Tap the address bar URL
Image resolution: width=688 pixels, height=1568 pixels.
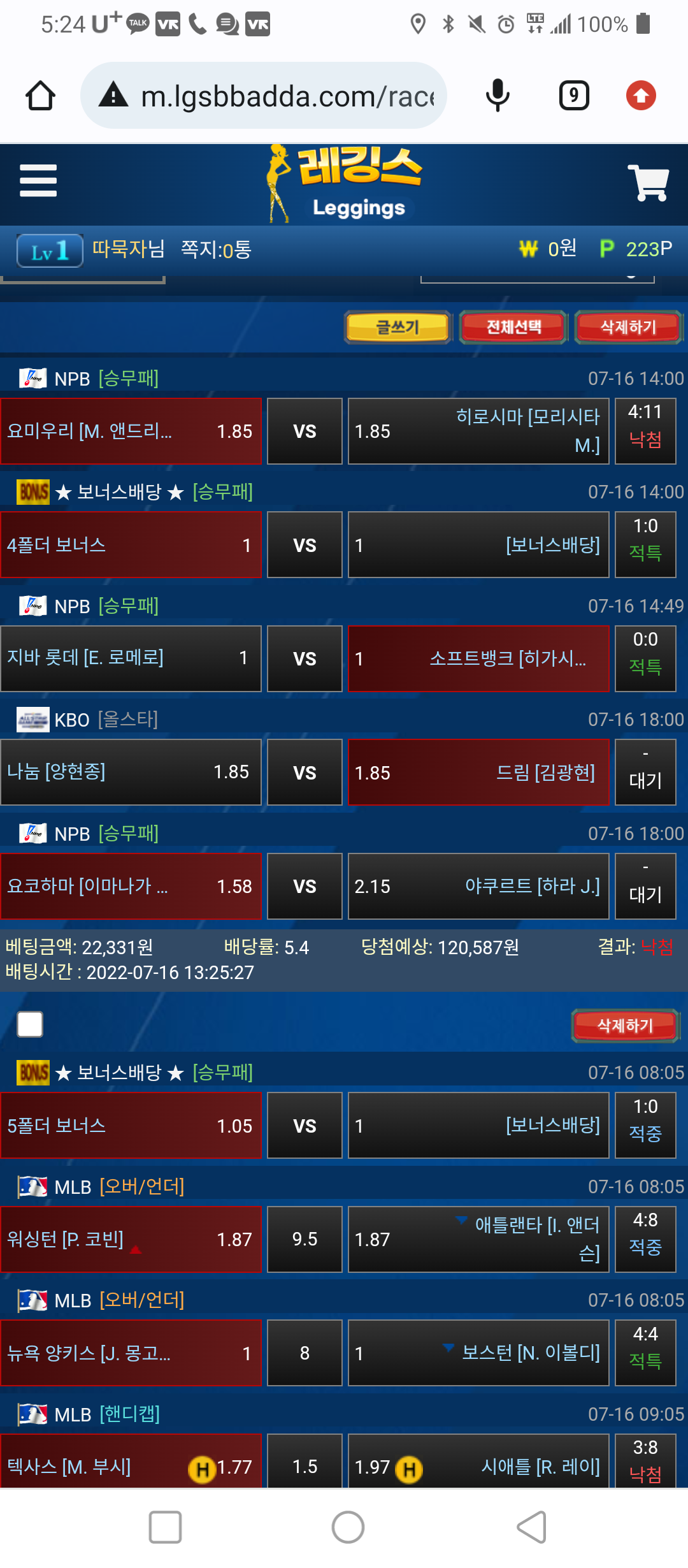click(287, 96)
